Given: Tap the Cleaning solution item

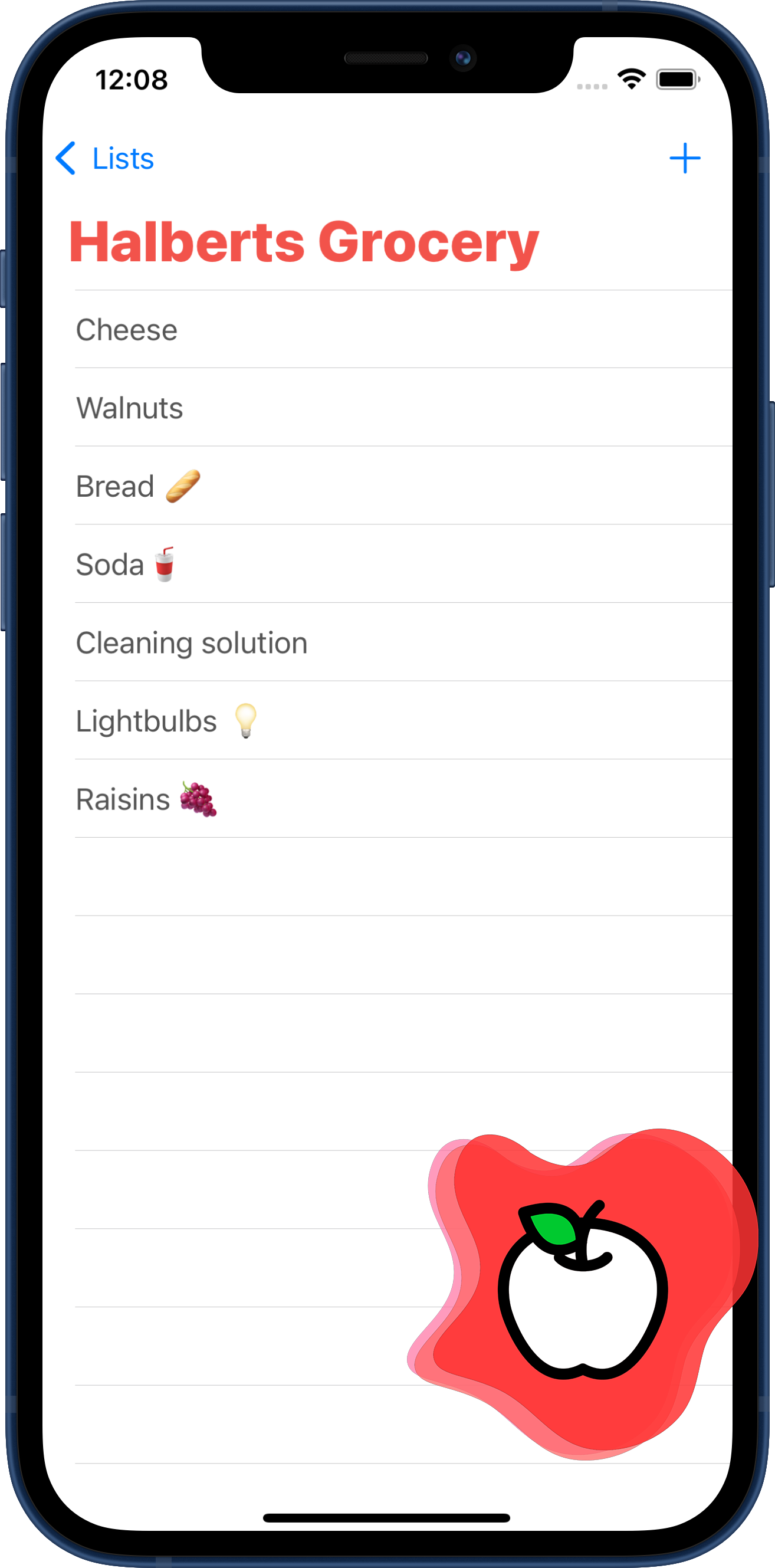Looking at the screenshot, I should pyautogui.click(x=191, y=643).
